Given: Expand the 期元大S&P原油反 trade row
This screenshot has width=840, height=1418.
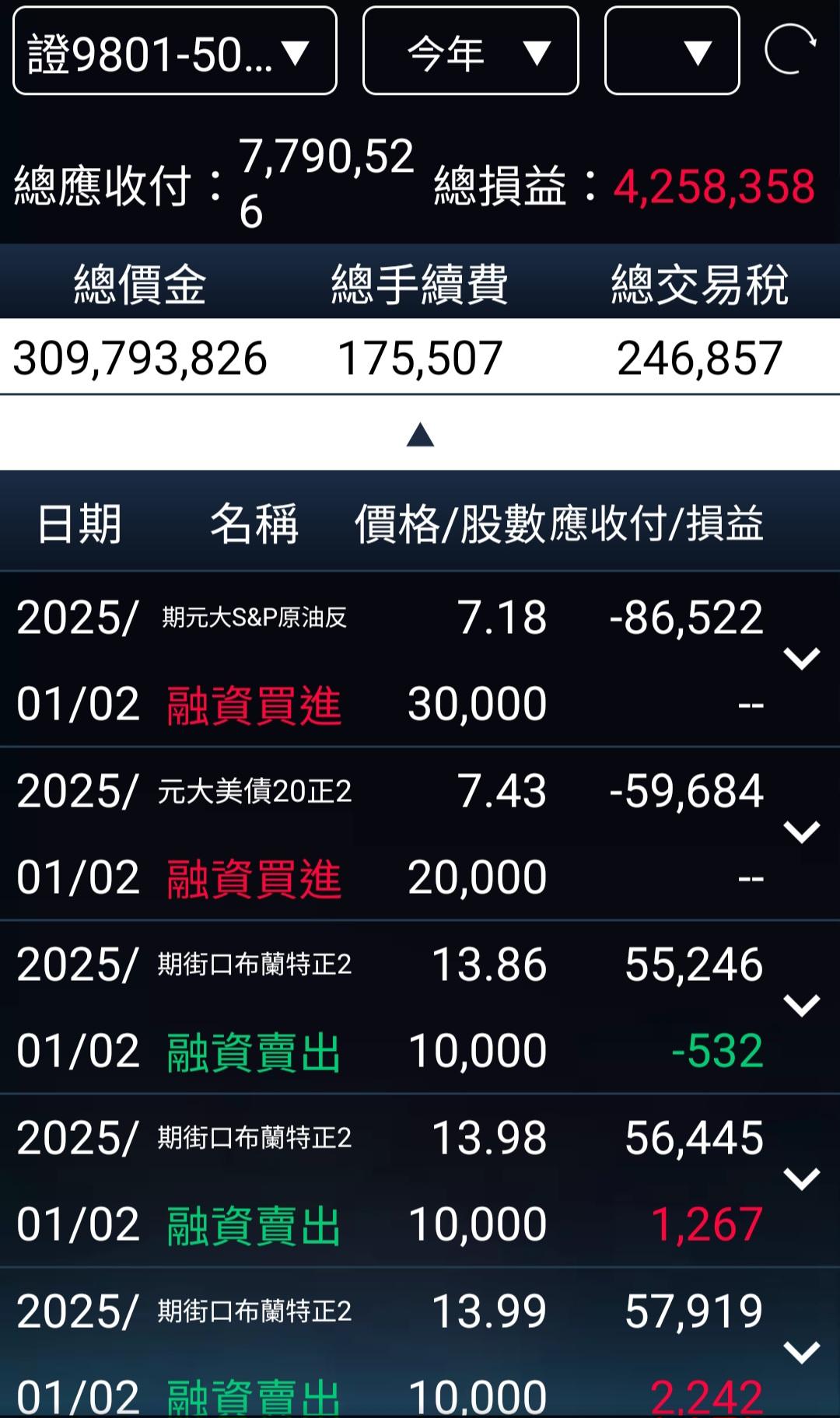Looking at the screenshot, I should coord(801,659).
